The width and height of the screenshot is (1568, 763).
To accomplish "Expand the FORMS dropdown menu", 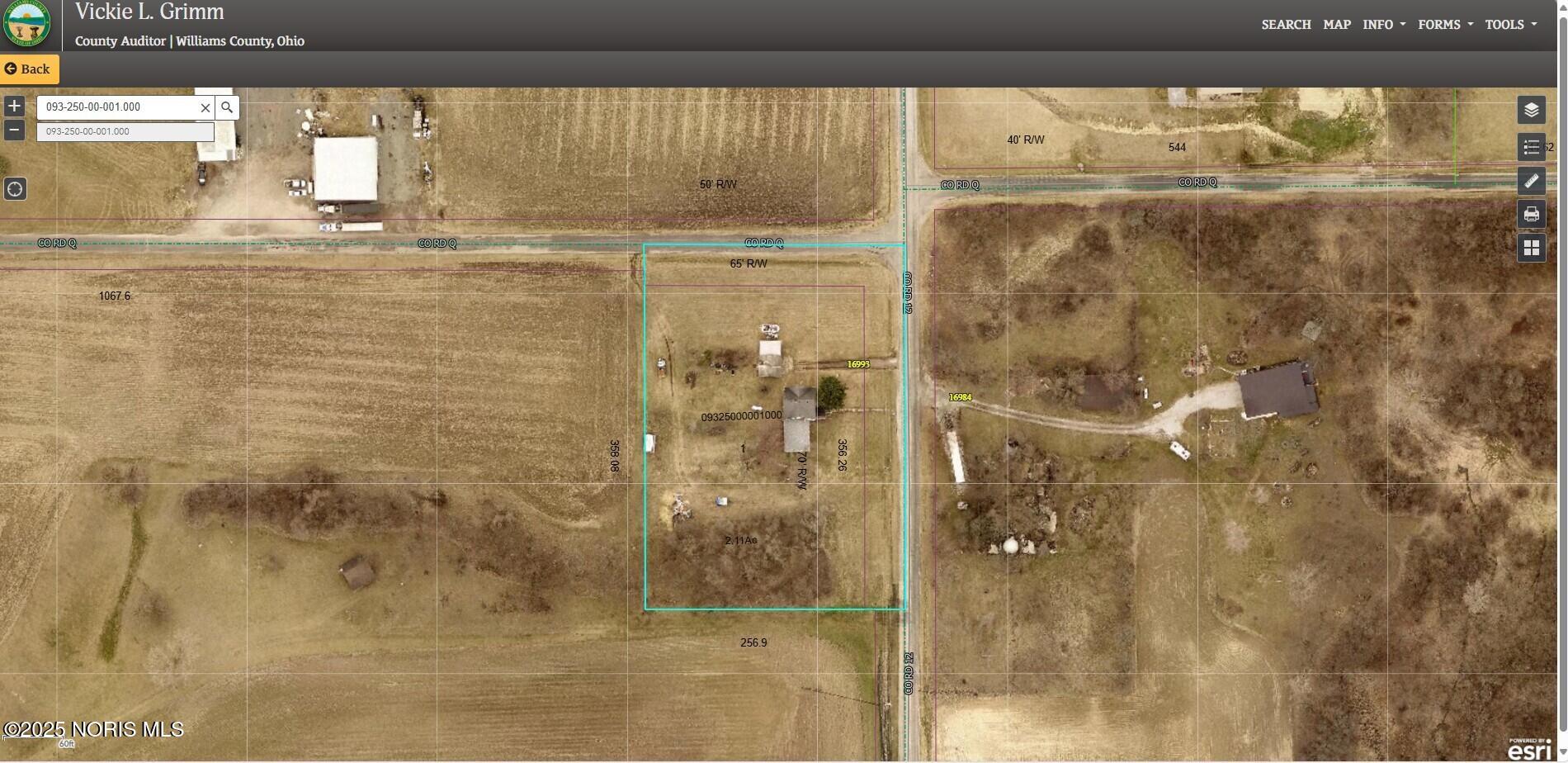I will pyautogui.click(x=1445, y=25).
